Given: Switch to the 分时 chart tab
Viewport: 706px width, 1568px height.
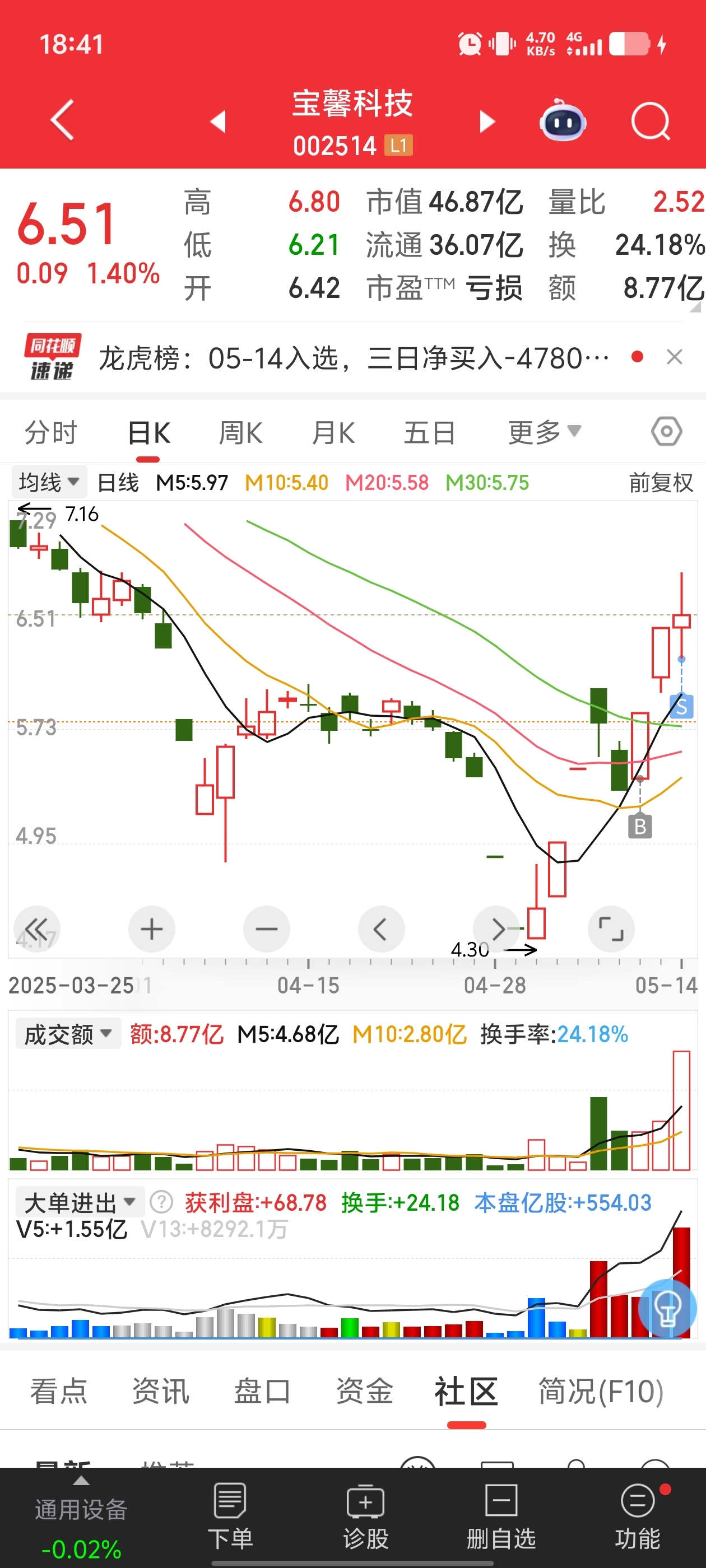Looking at the screenshot, I should click(50, 433).
